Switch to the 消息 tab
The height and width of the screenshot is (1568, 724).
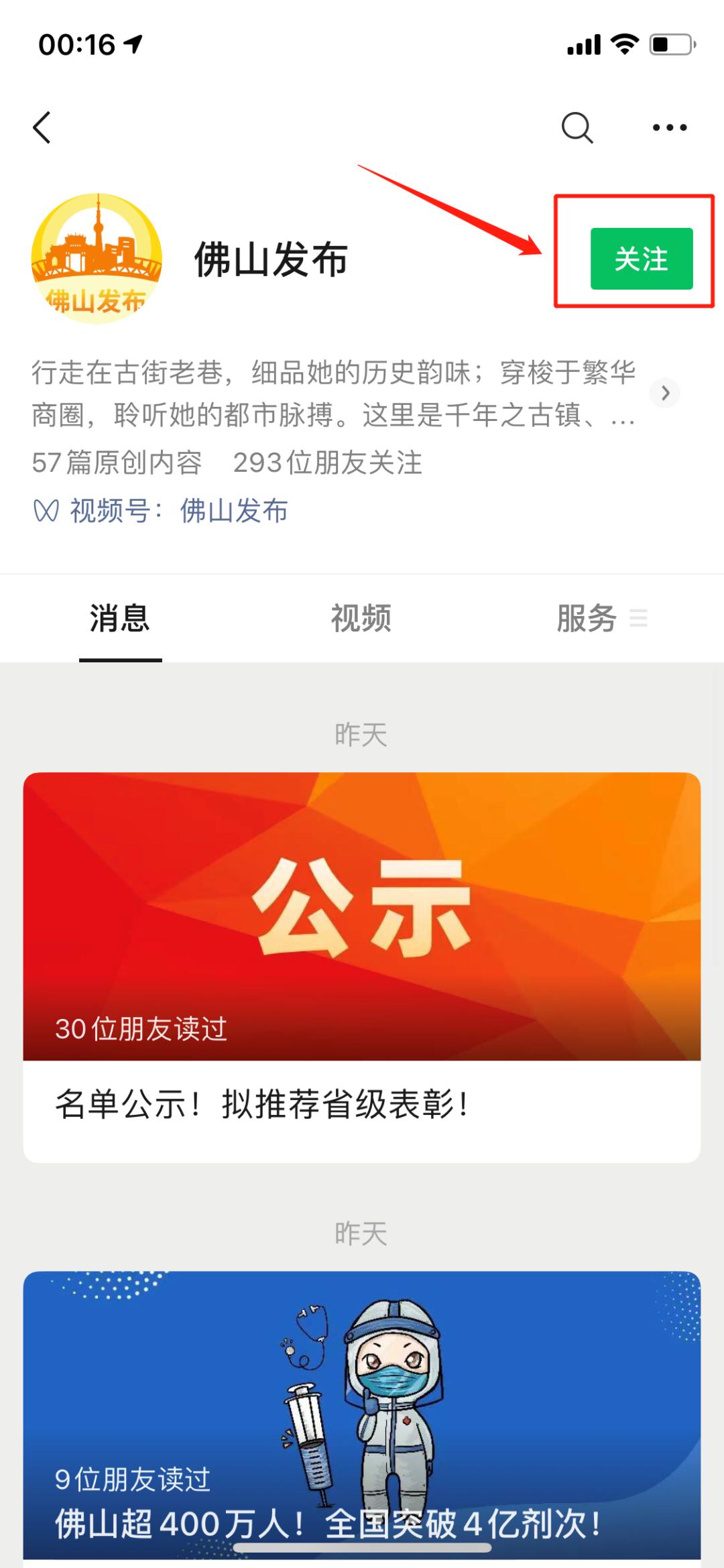point(120,618)
